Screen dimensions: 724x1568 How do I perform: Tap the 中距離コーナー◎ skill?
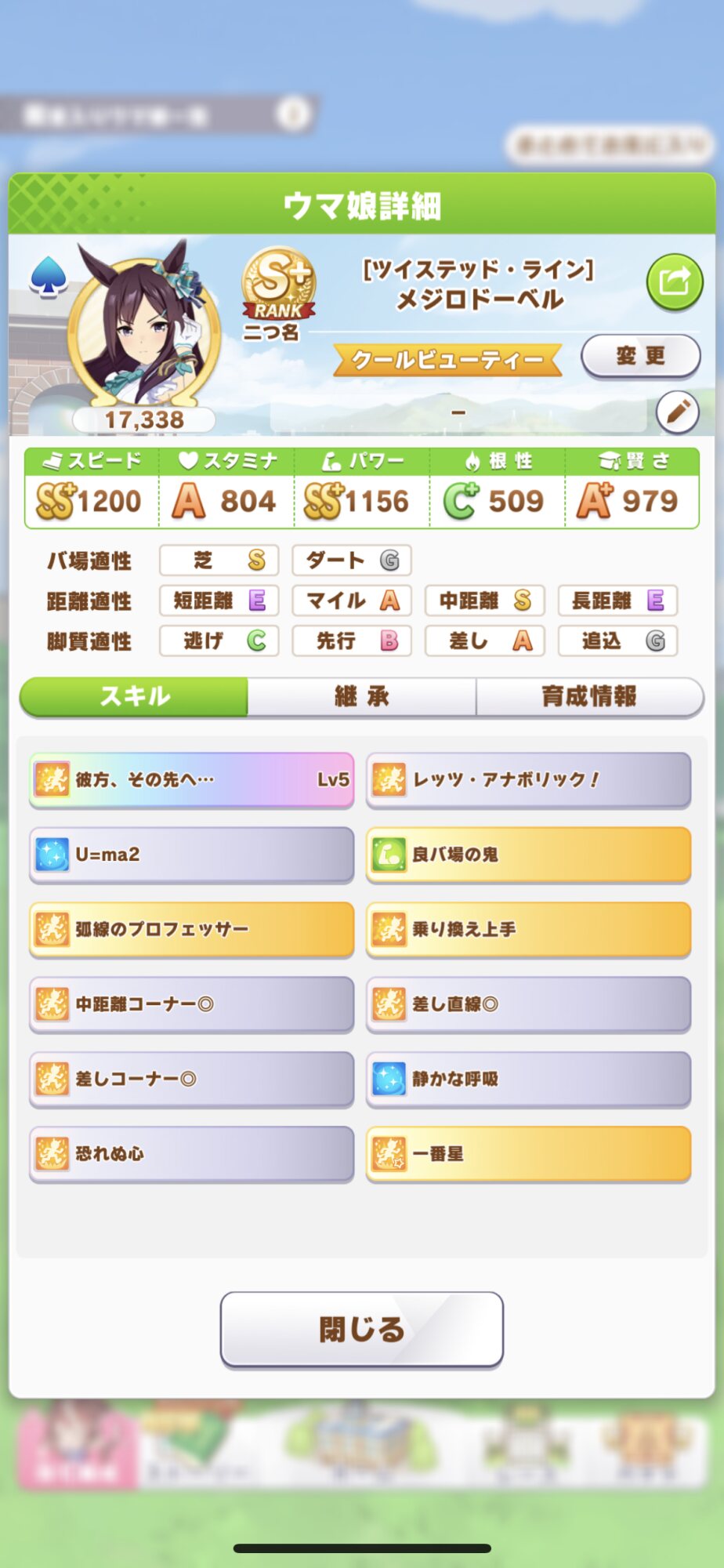tap(191, 1004)
